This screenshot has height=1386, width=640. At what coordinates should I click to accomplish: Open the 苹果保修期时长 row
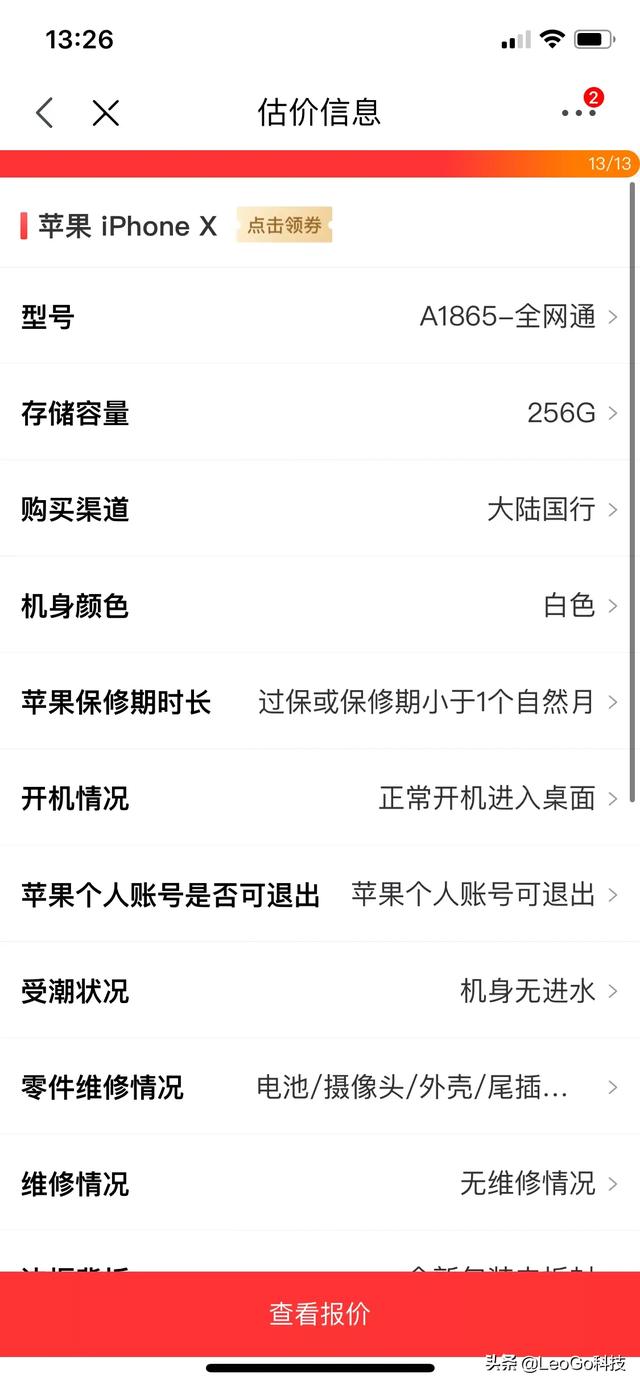[x=320, y=701]
